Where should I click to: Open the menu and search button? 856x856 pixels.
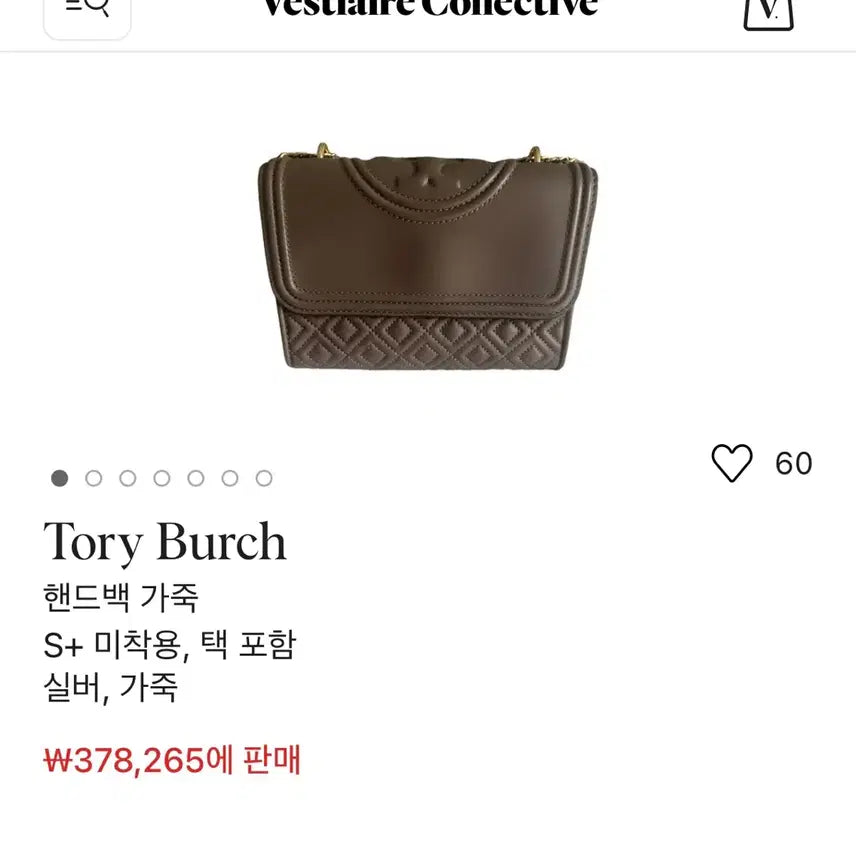[87, 10]
